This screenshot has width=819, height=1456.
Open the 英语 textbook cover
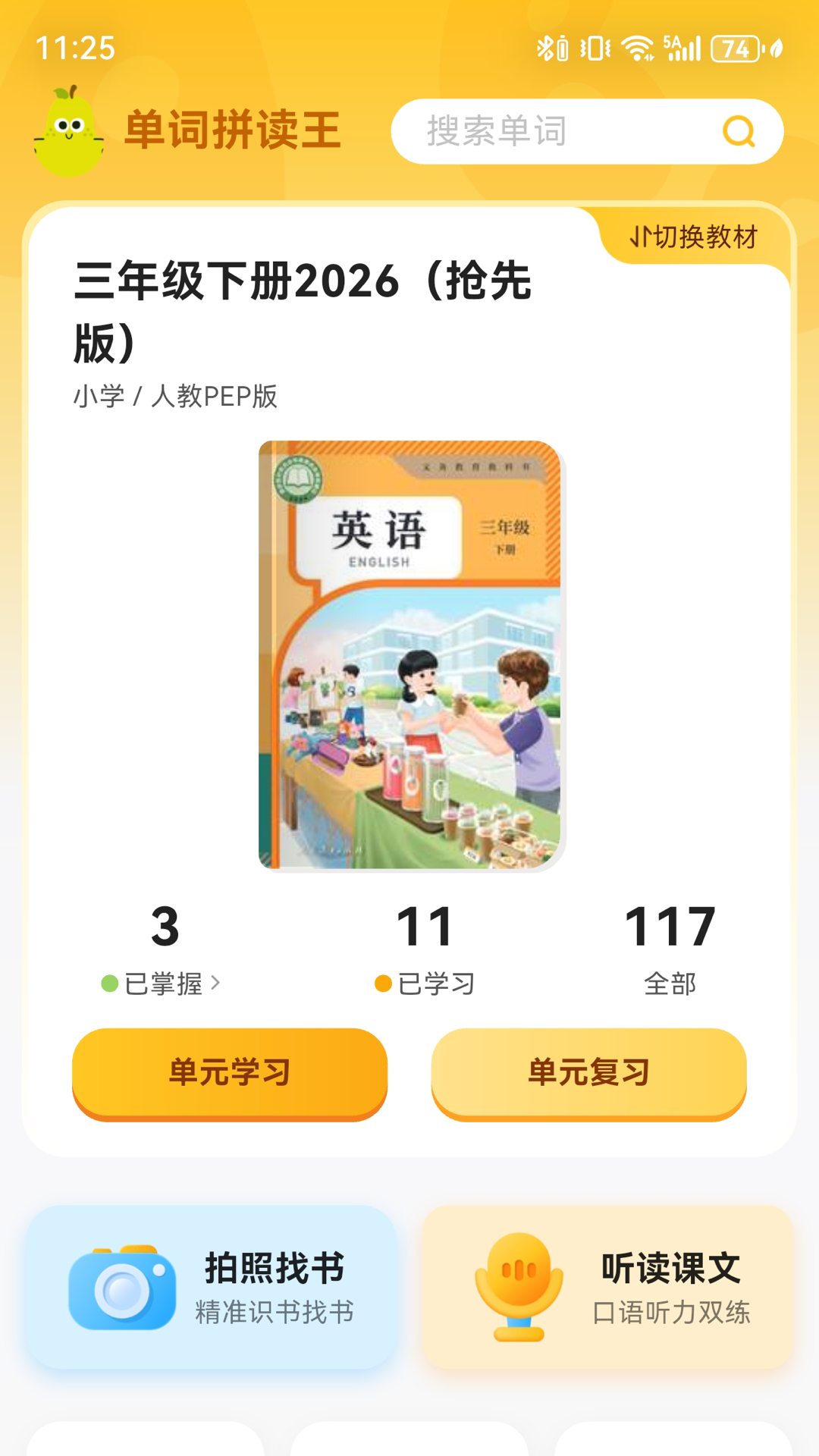(x=410, y=654)
